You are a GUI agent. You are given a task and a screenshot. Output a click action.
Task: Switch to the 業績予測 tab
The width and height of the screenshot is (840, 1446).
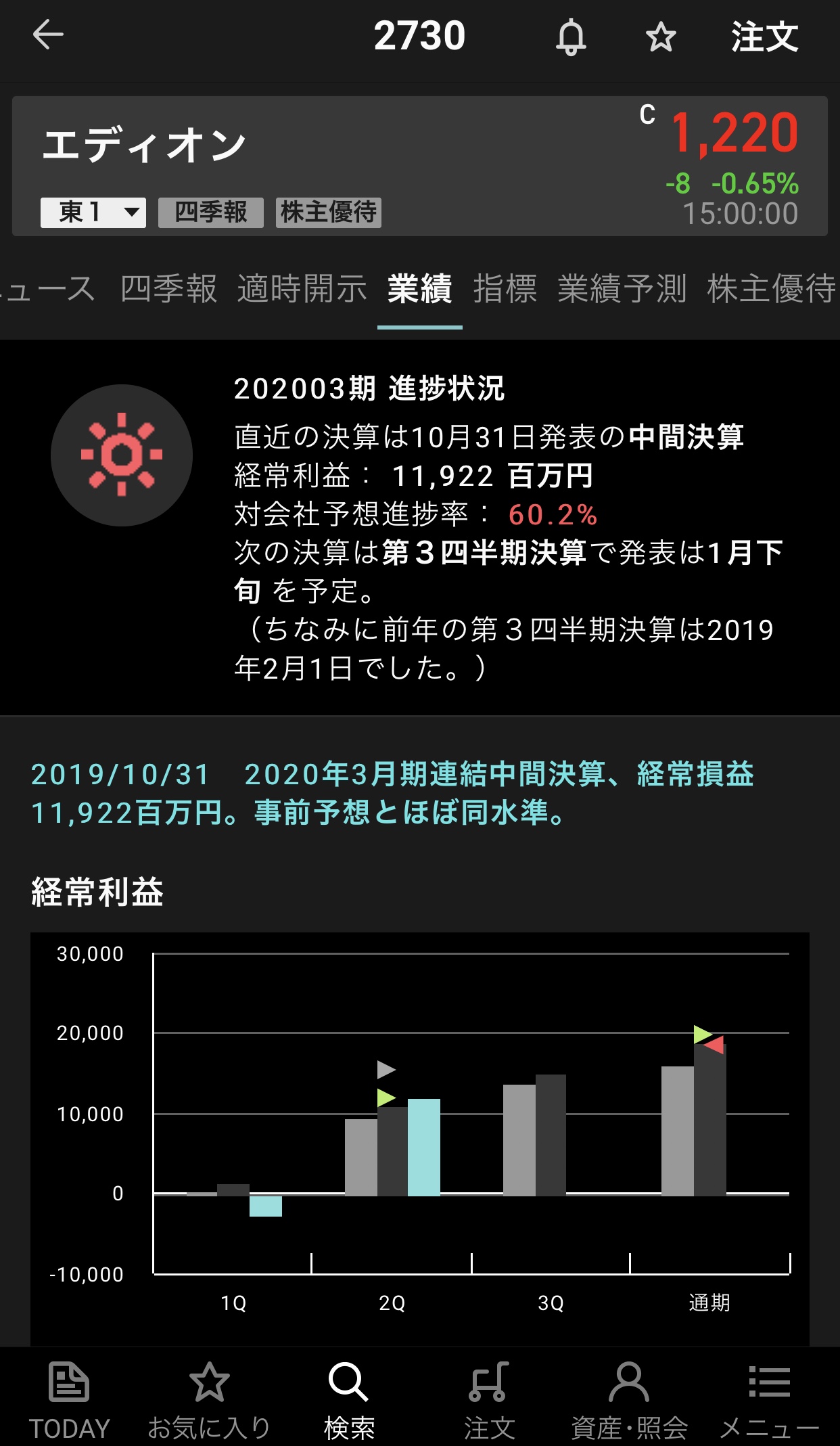point(622,289)
